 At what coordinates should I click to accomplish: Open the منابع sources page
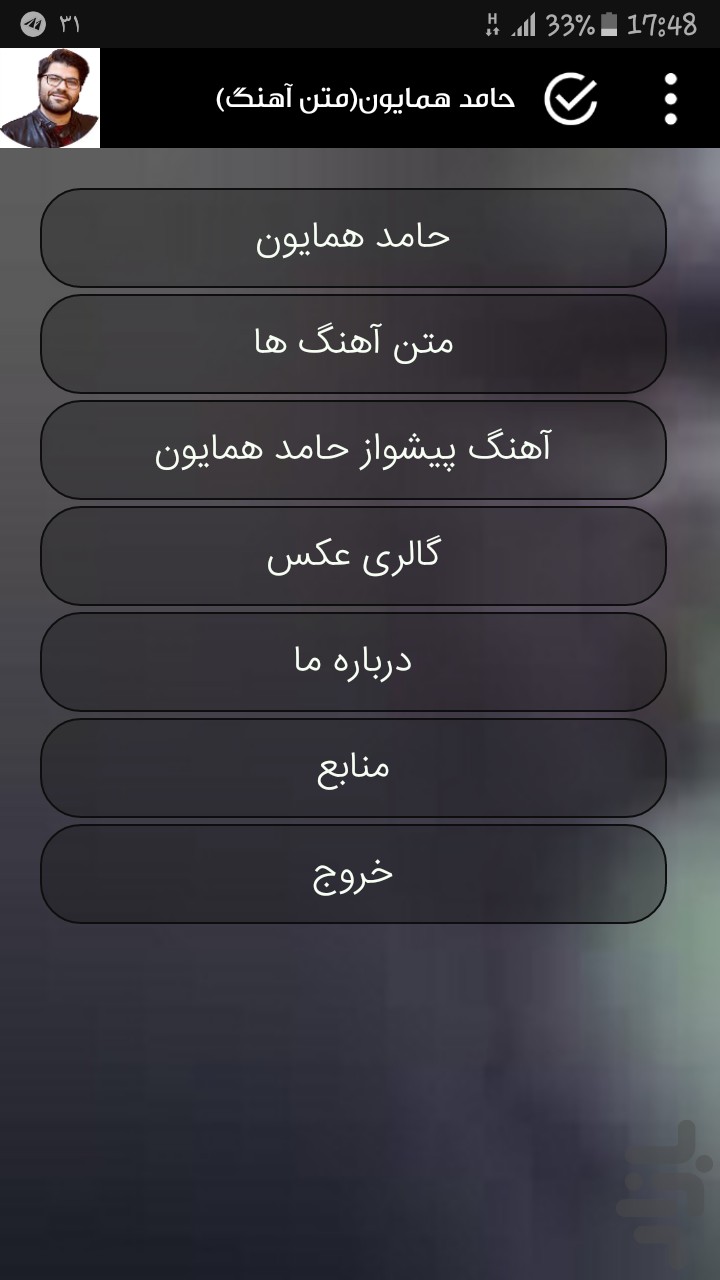[353, 768]
